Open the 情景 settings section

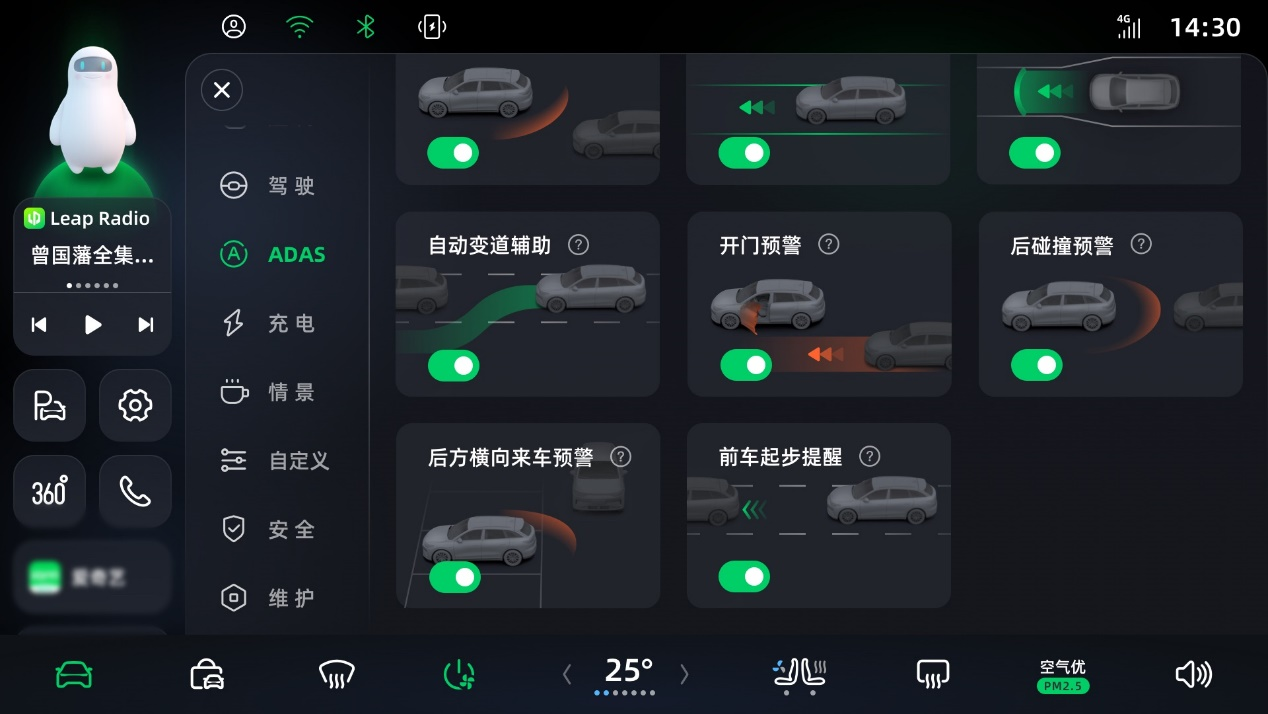coord(268,392)
